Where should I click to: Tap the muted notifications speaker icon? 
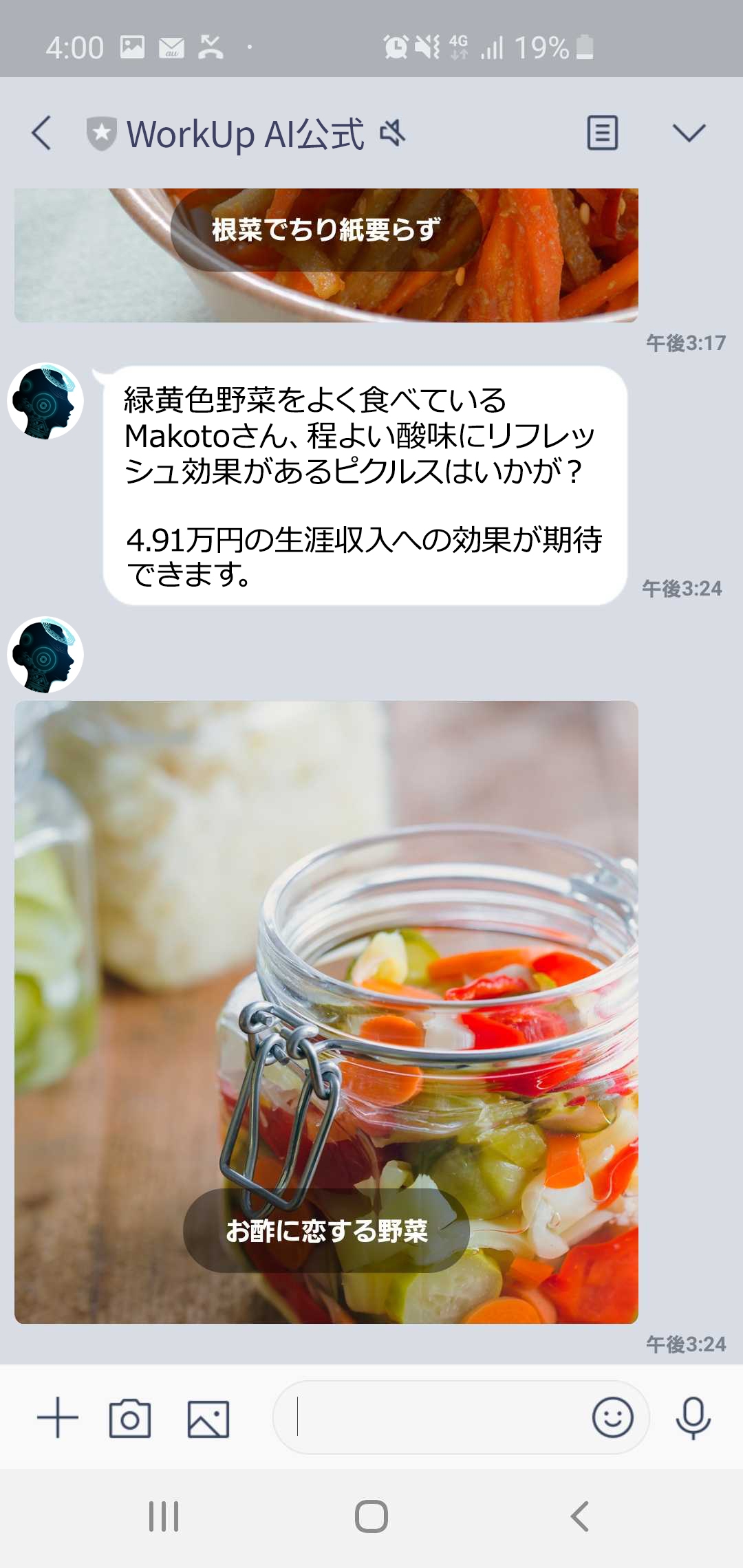392,132
